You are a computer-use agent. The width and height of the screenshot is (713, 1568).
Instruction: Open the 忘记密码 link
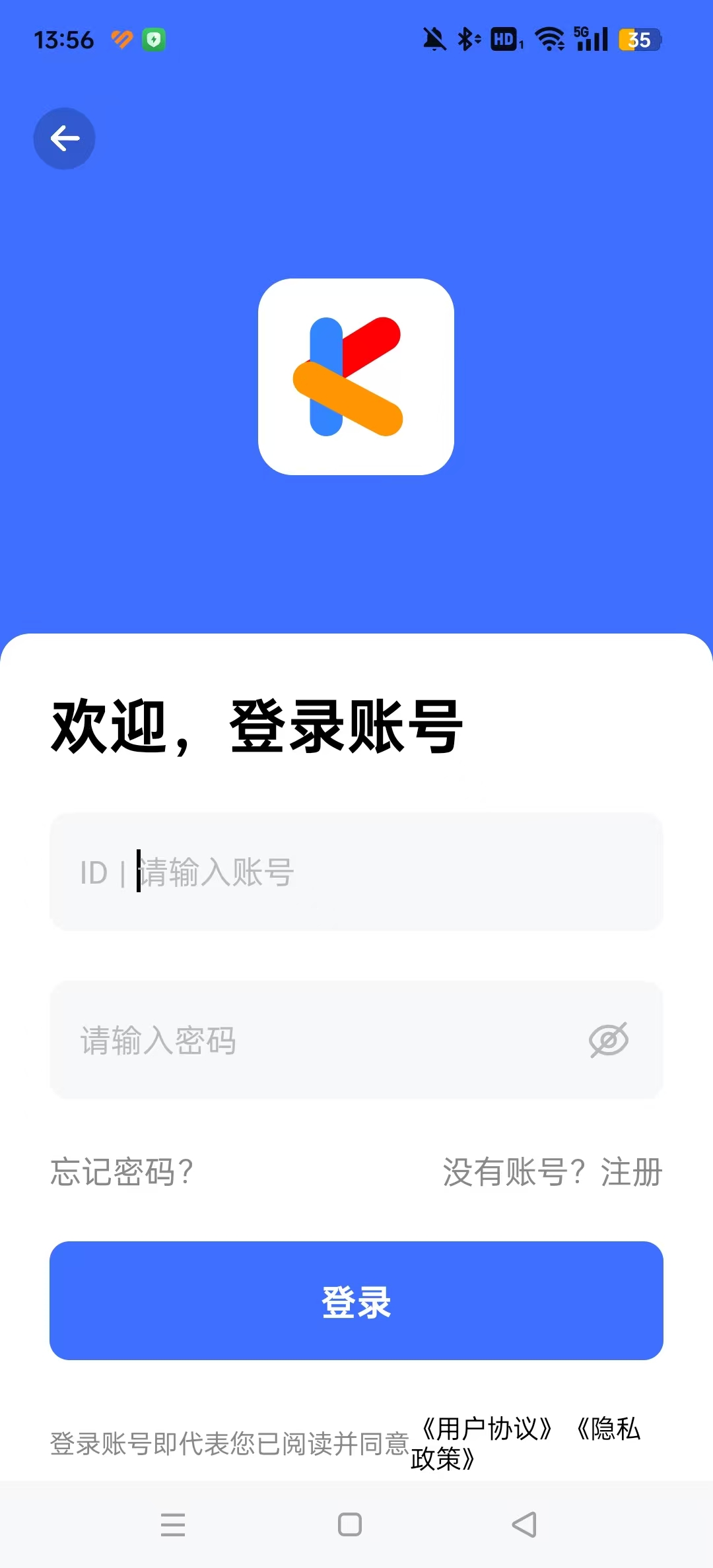click(x=122, y=1173)
